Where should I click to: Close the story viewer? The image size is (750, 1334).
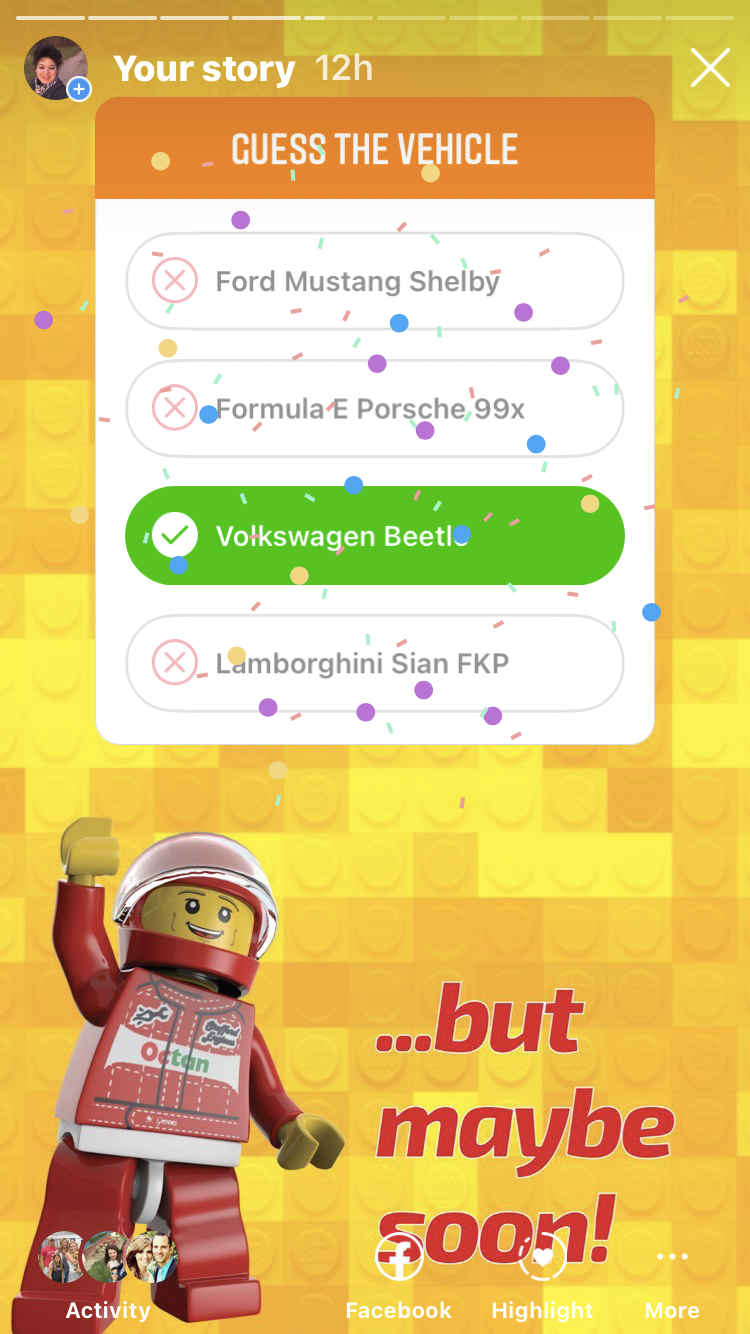point(710,68)
